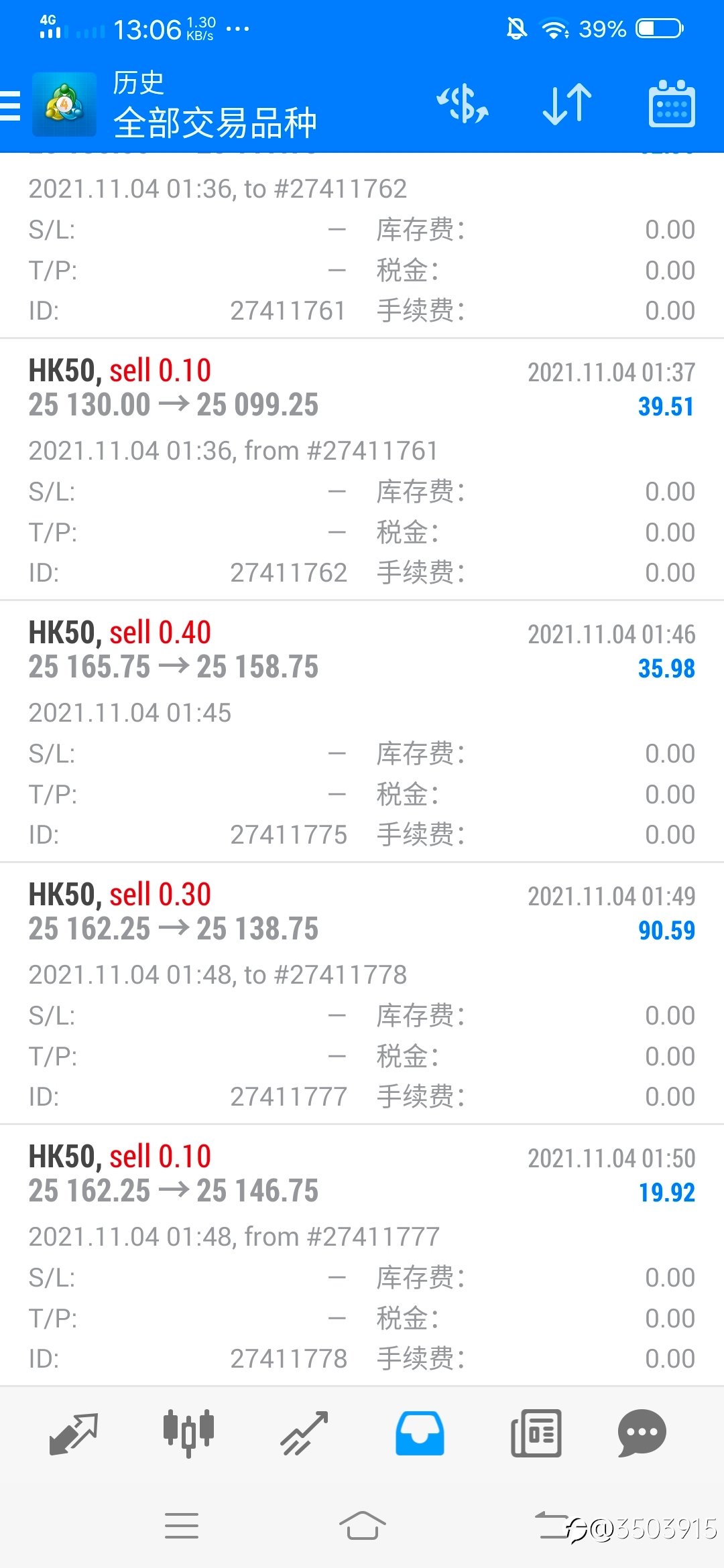This screenshot has height=1568, width=724.
Task: Switch to the quotes tab
Action: [x=74, y=1434]
